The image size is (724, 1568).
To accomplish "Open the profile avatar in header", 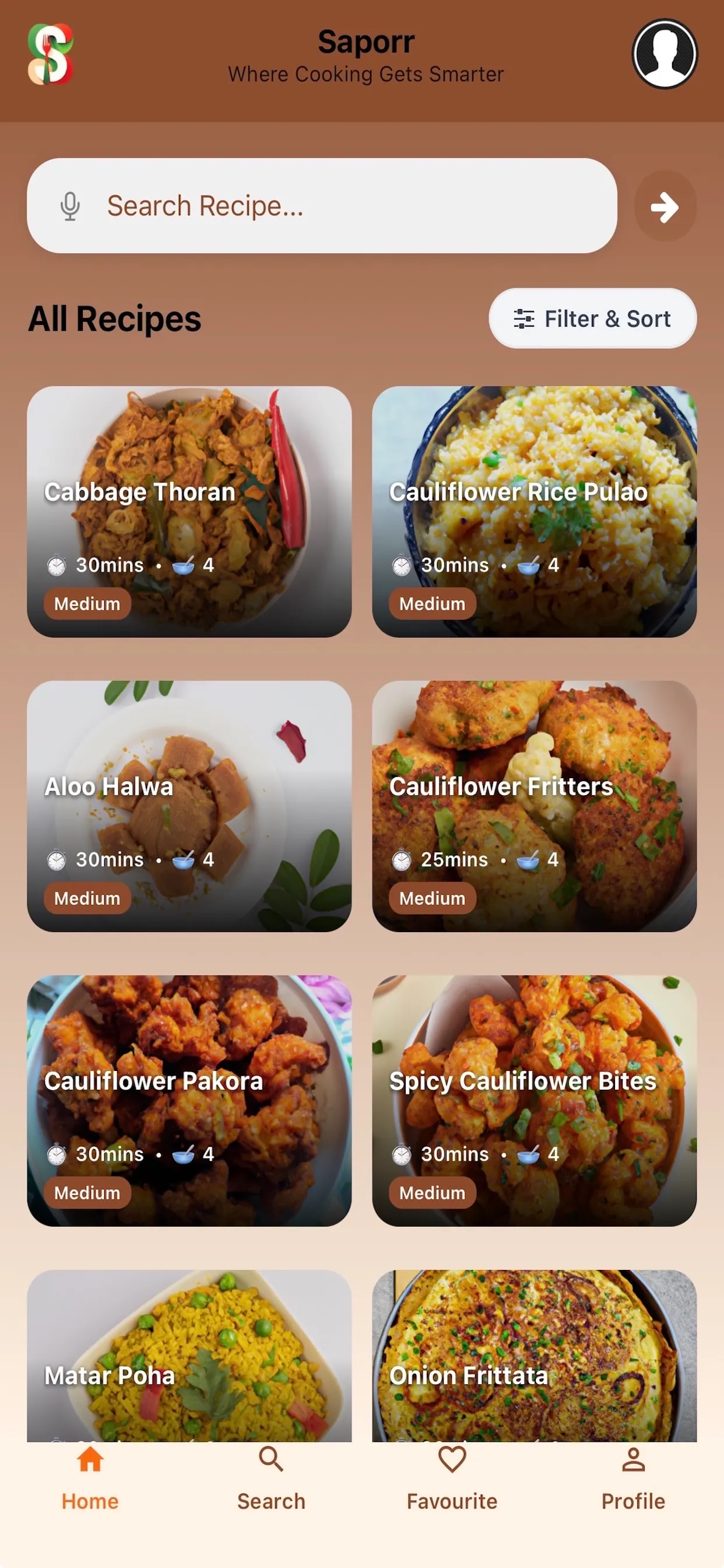I will [665, 54].
